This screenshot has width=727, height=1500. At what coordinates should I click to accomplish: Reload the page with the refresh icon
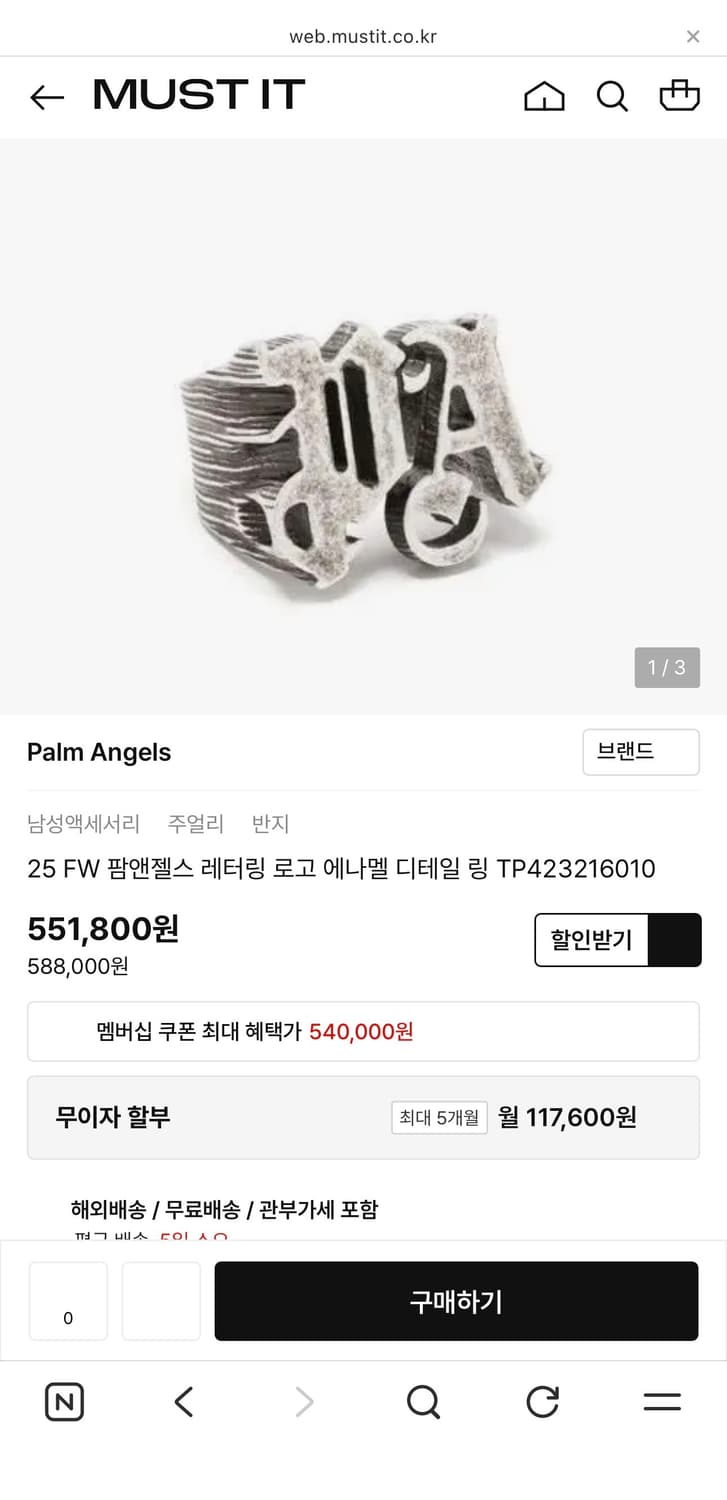pos(542,1402)
